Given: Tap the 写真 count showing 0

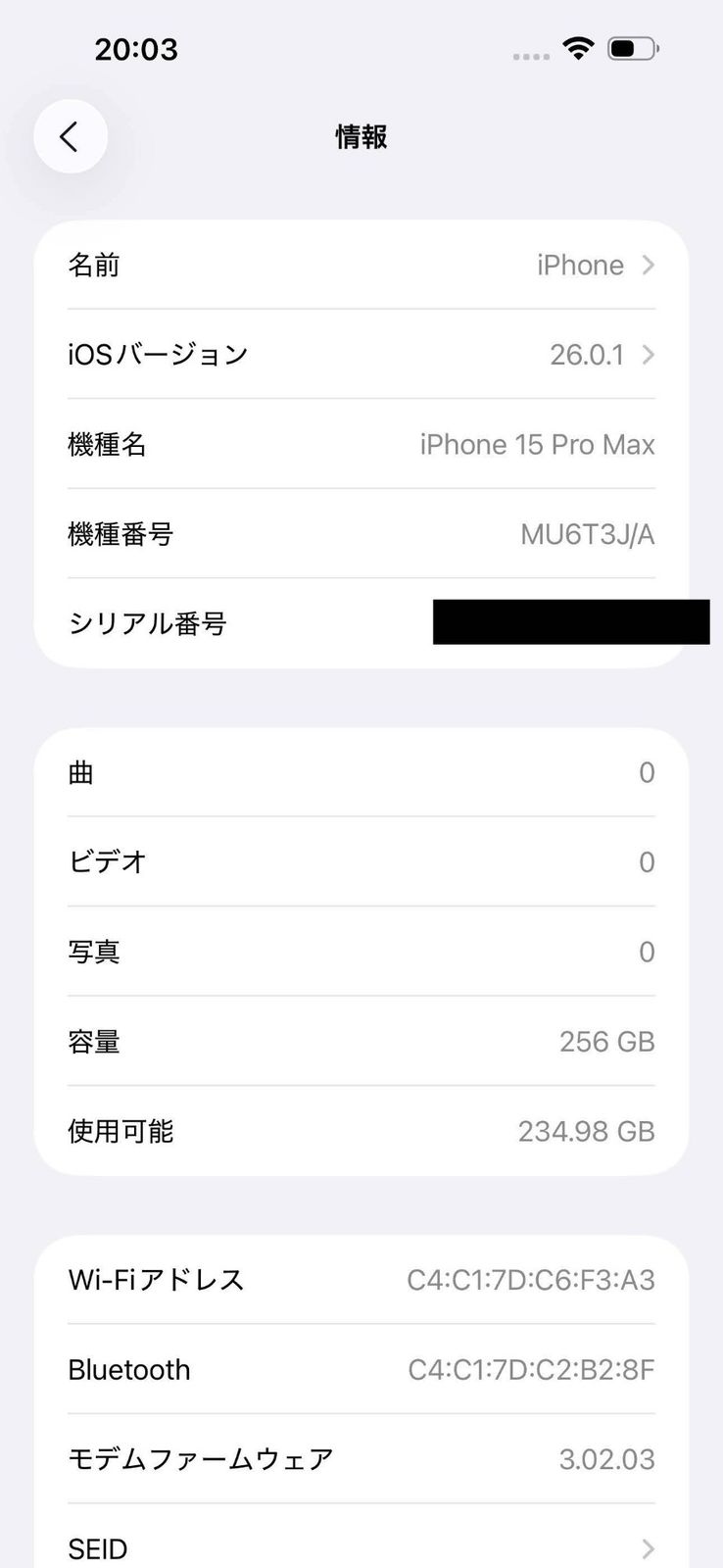Looking at the screenshot, I should click(x=646, y=952).
